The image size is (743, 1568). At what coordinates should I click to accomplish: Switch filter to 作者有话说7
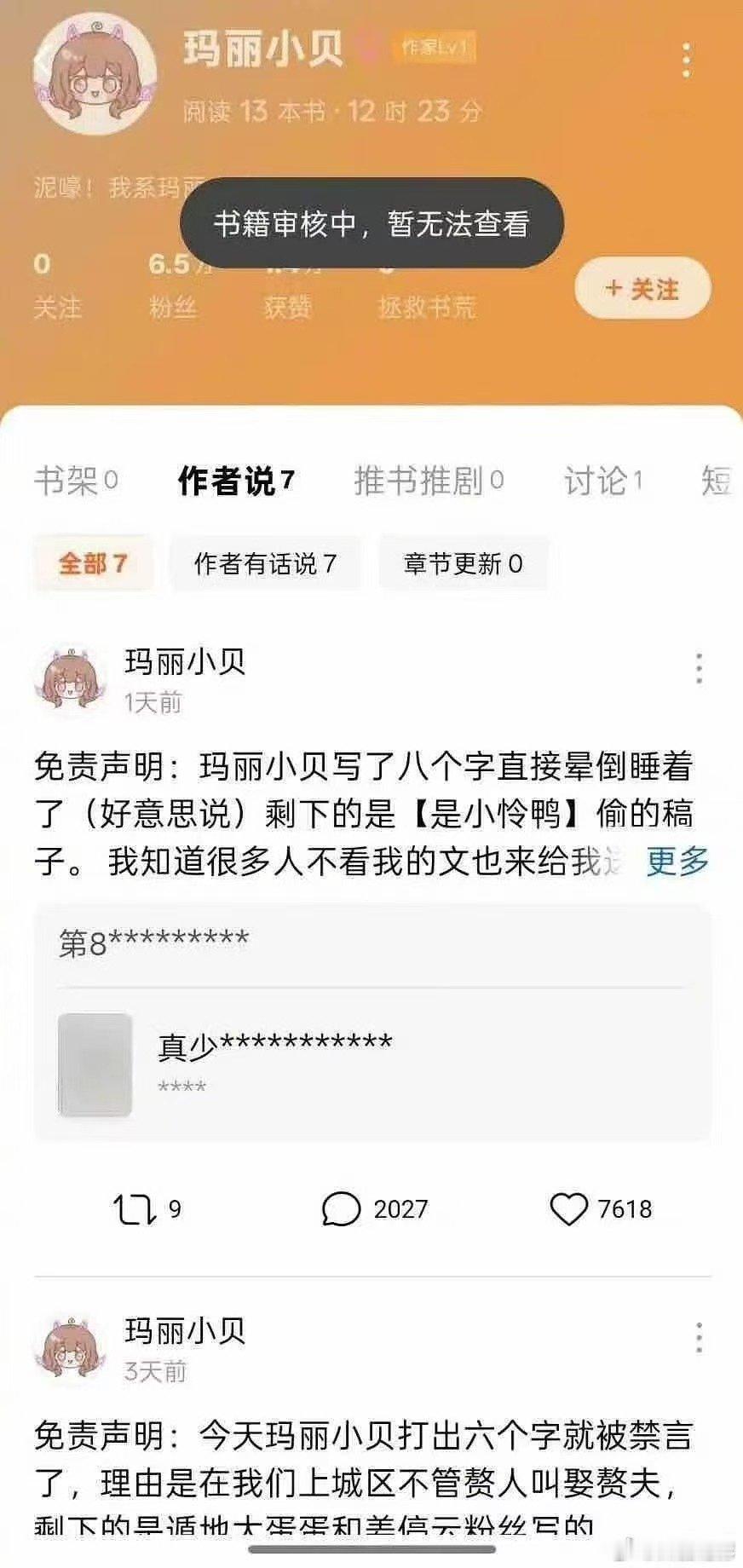[x=265, y=562]
